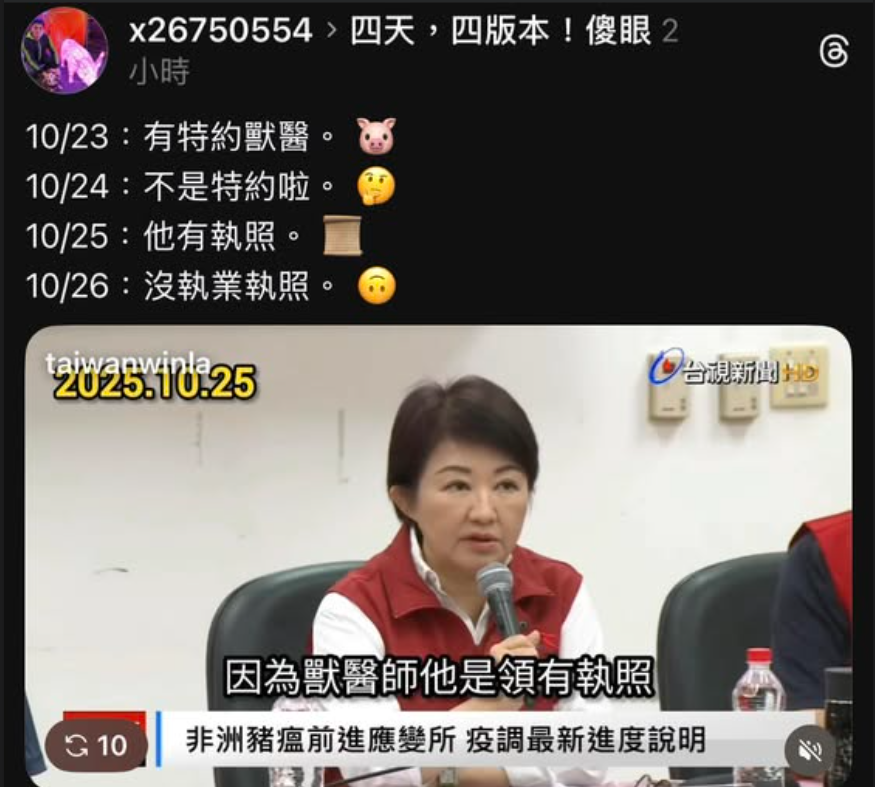Open the topic 四天，四版本！傻眼
The width and height of the screenshot is (875, 787).
click(x=500, y=31)
